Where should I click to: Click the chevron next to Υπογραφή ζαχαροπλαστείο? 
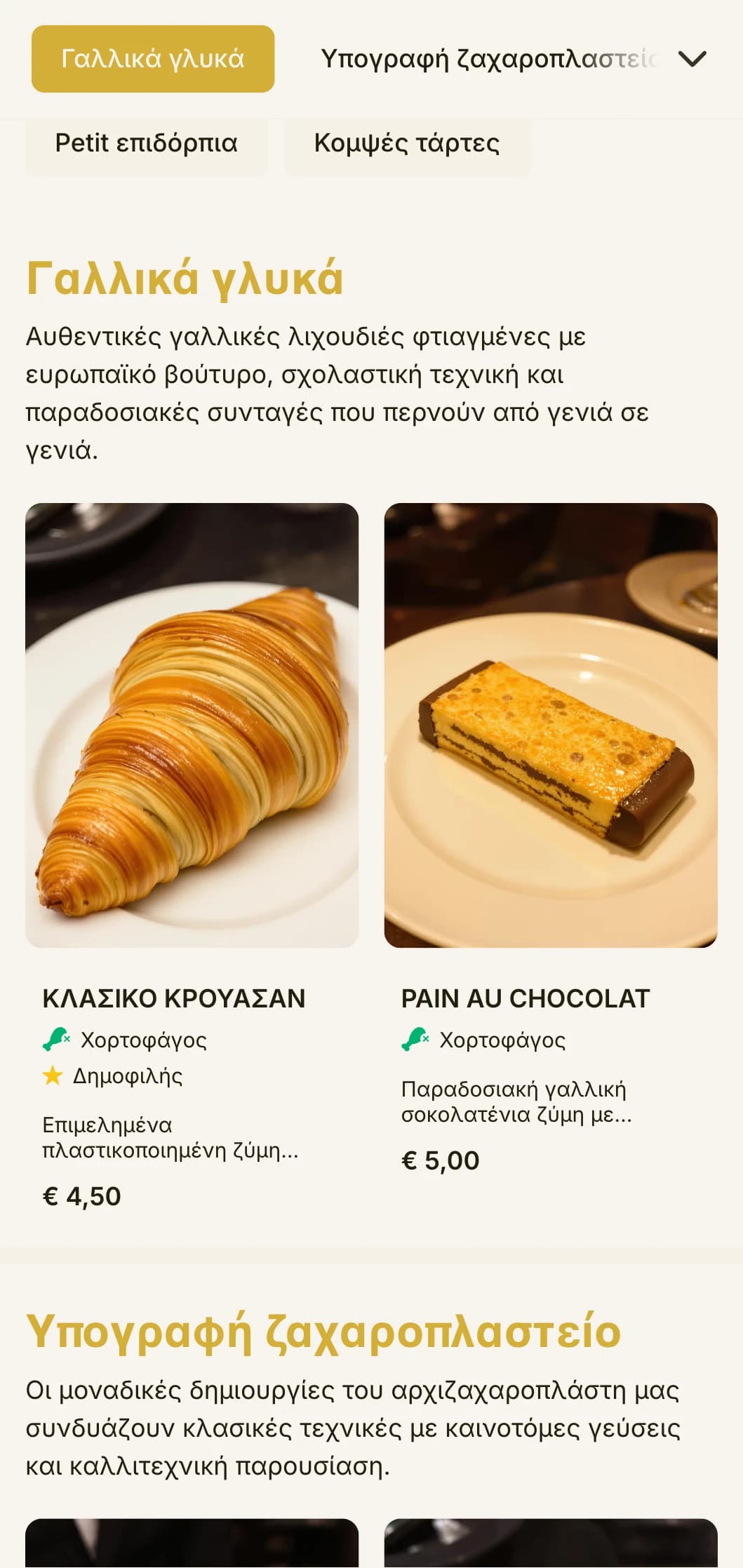pos(692,59)
